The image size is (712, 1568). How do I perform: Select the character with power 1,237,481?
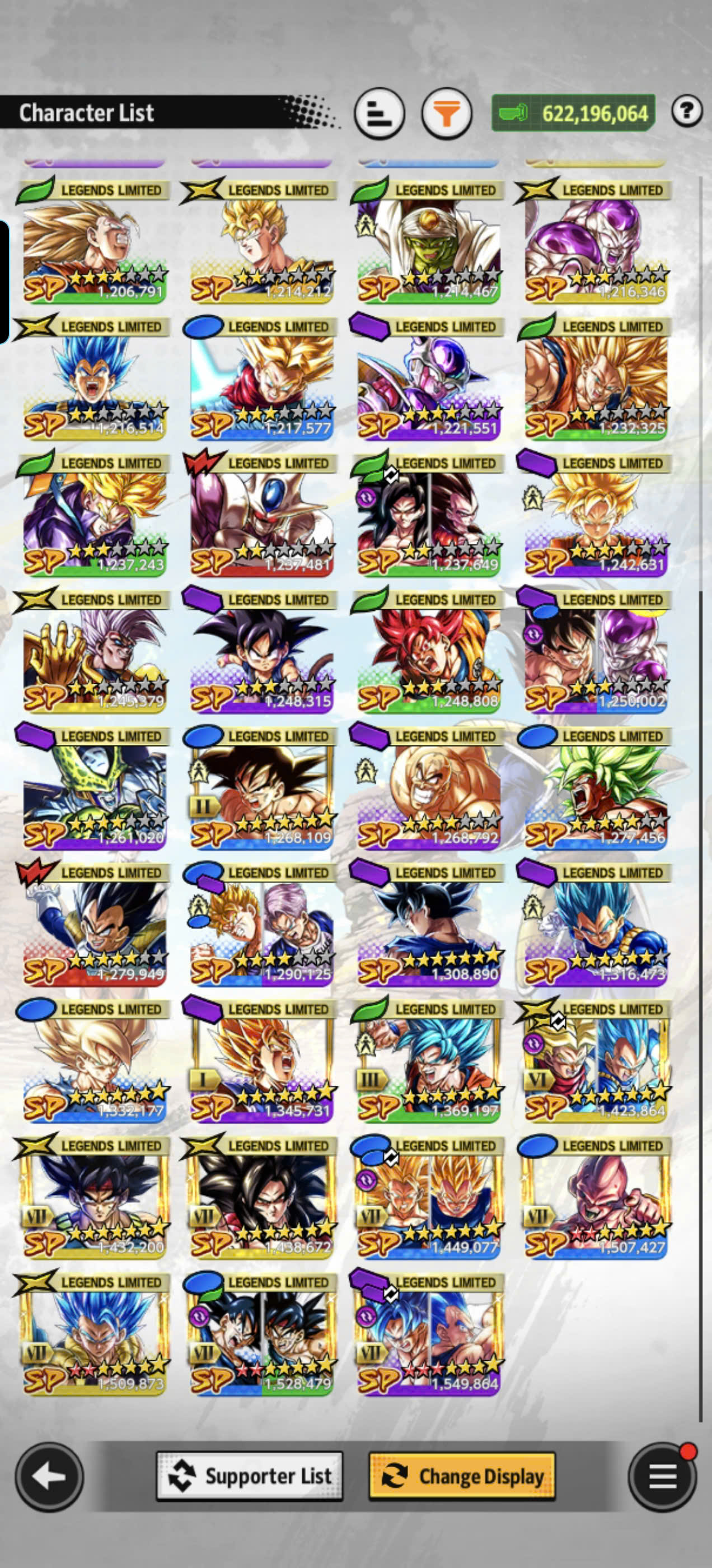tap(261, 514)
